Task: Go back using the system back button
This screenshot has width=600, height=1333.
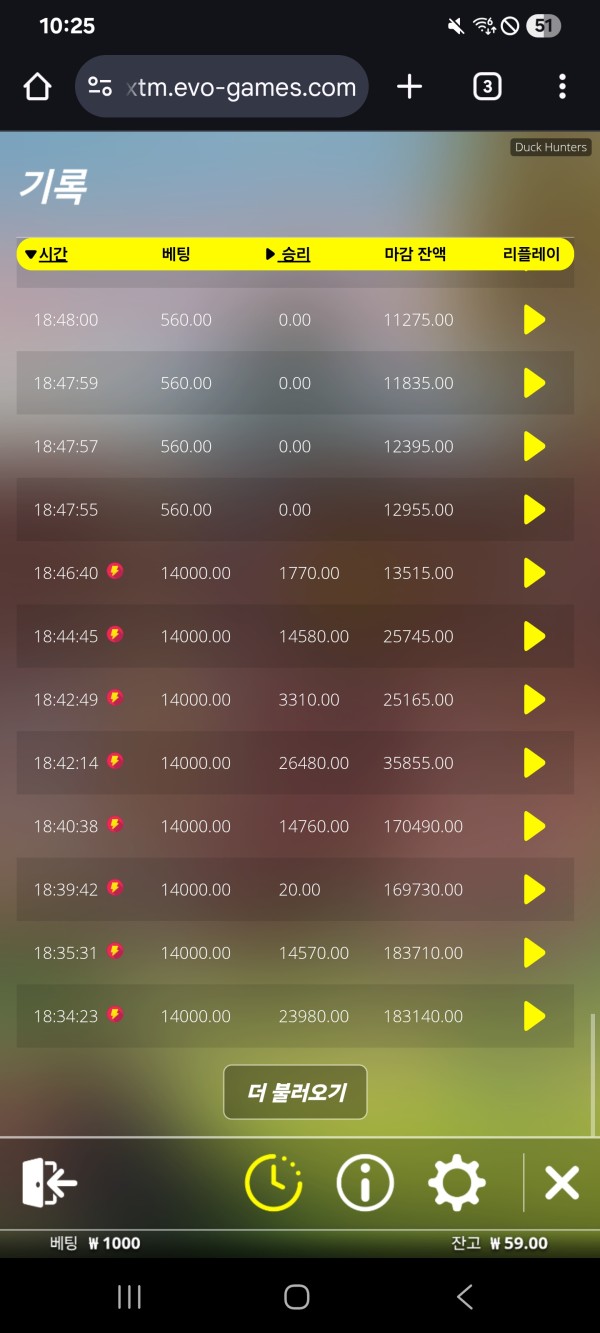Action: click(x=464, y=1297)
